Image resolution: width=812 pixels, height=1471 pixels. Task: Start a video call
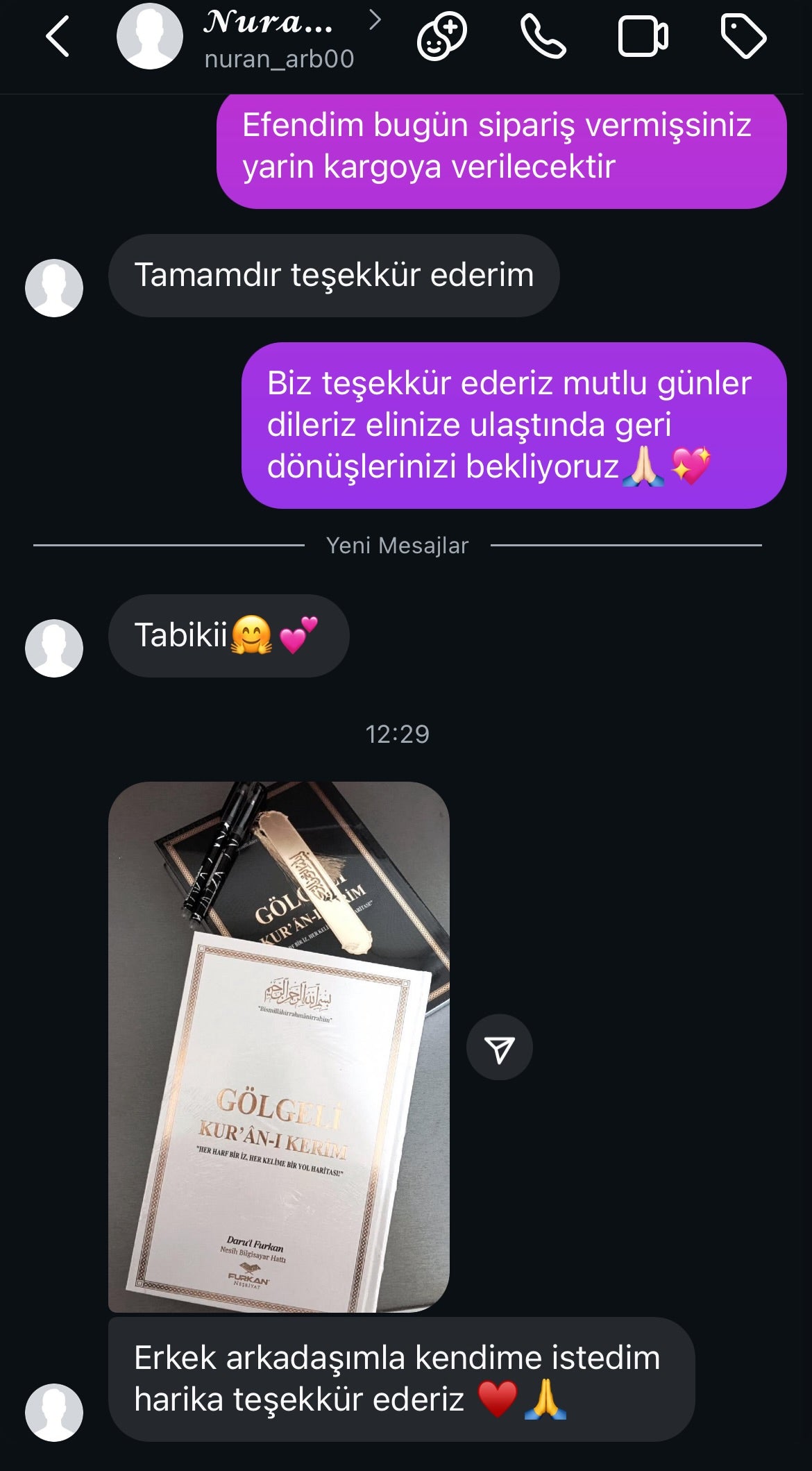tap(643, 37)
